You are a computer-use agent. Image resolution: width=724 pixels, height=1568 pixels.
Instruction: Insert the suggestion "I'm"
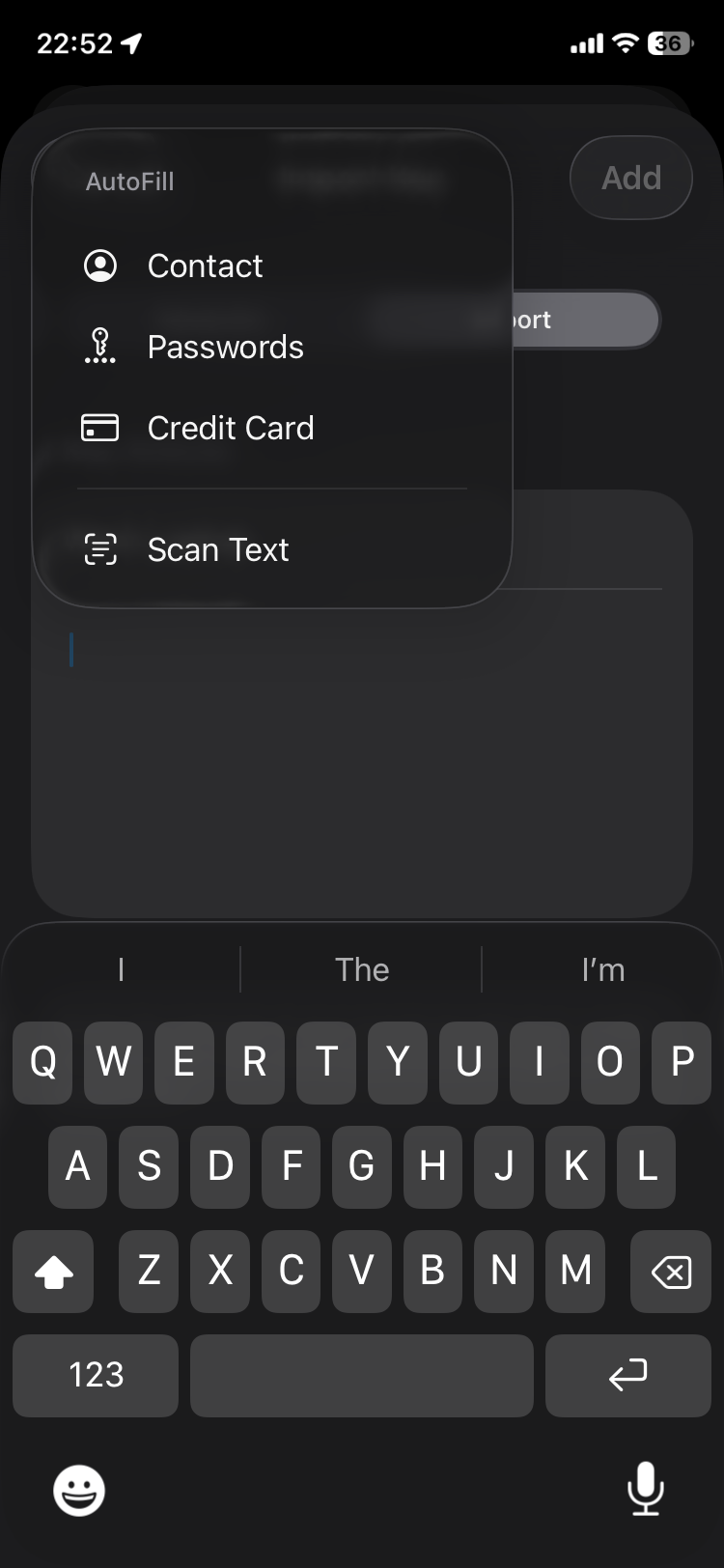tap(602, 969)
